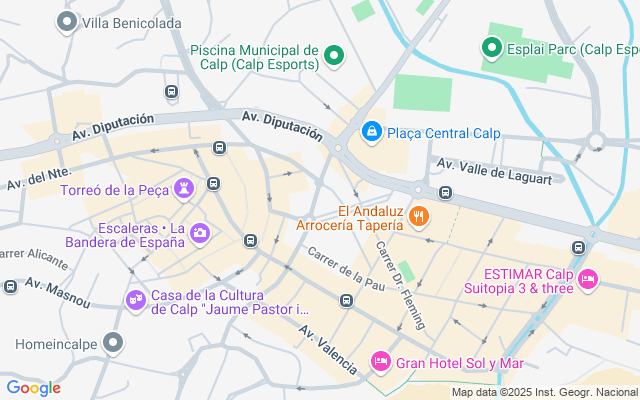
Task: Open the Google logo link
Action: pos(33,388)
